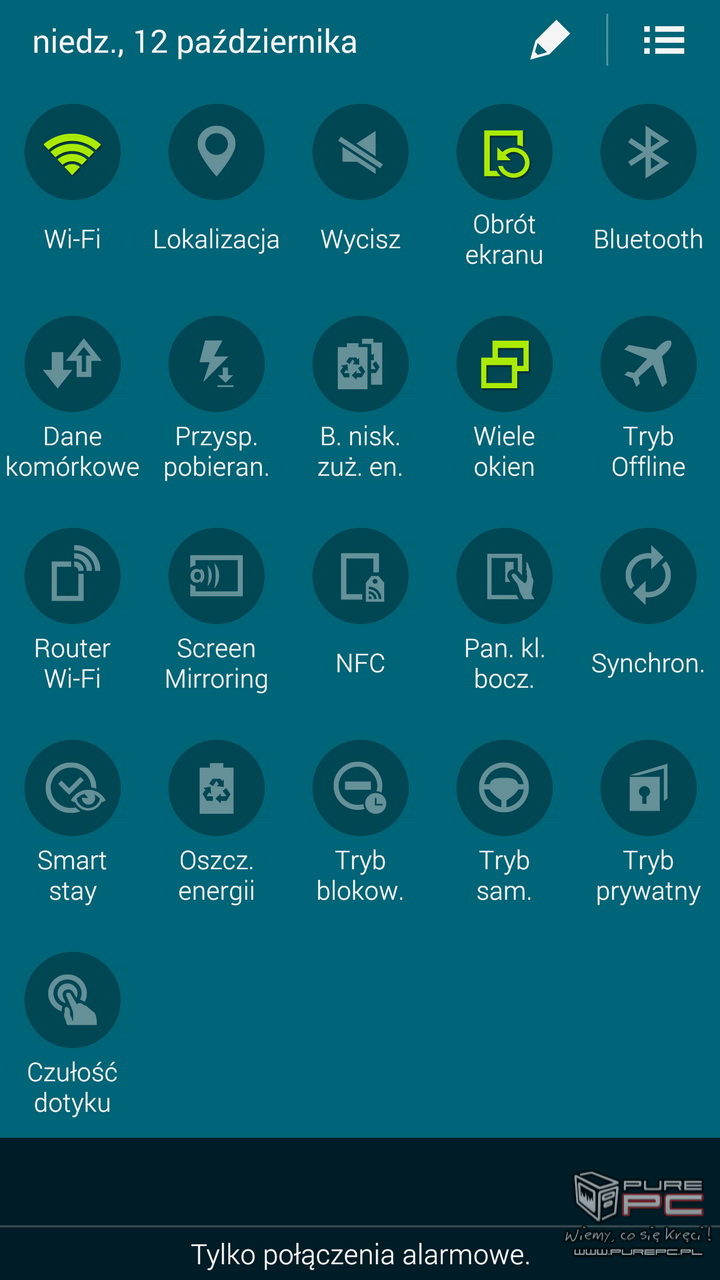
Task: Open the list view icon
Action: [664, 41]
